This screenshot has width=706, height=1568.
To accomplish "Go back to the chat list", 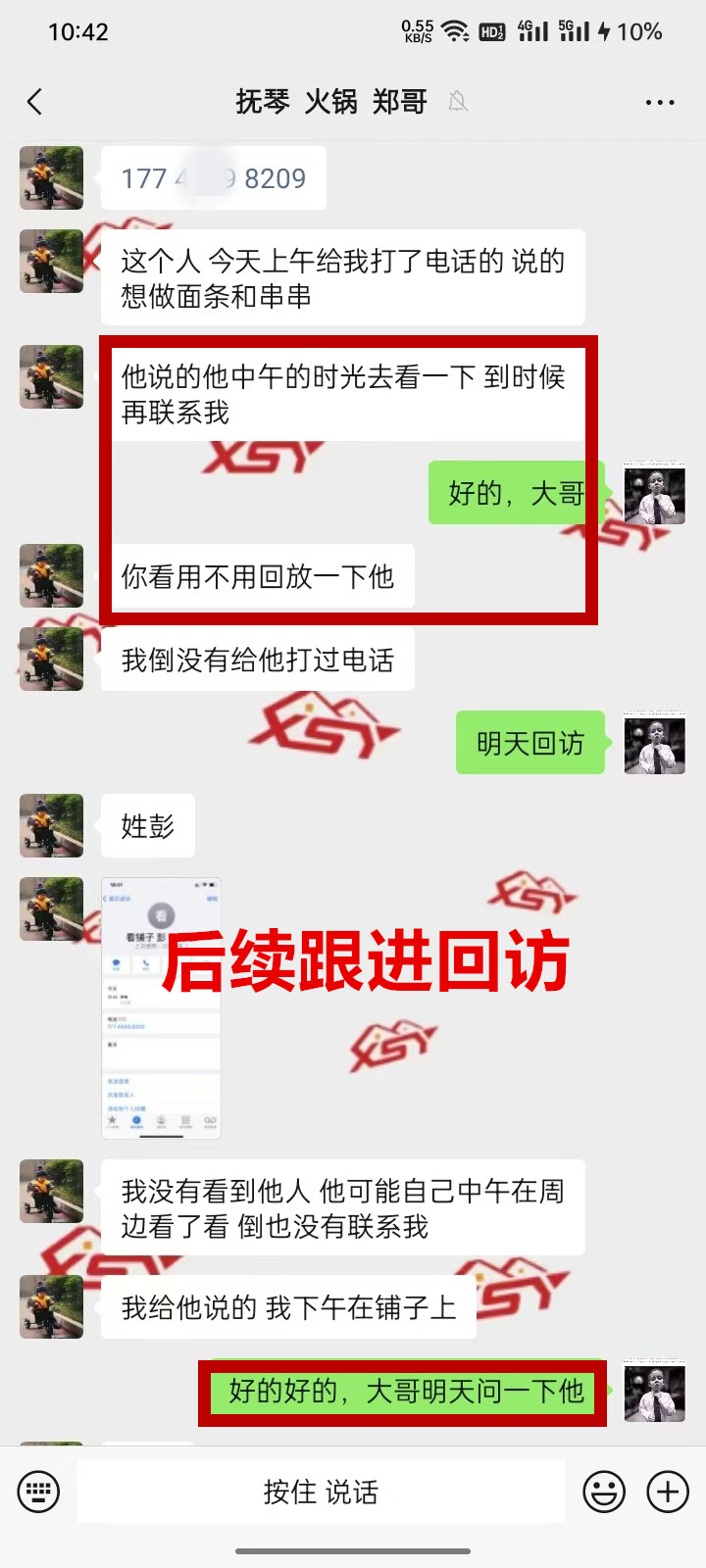I will point(35,102).
